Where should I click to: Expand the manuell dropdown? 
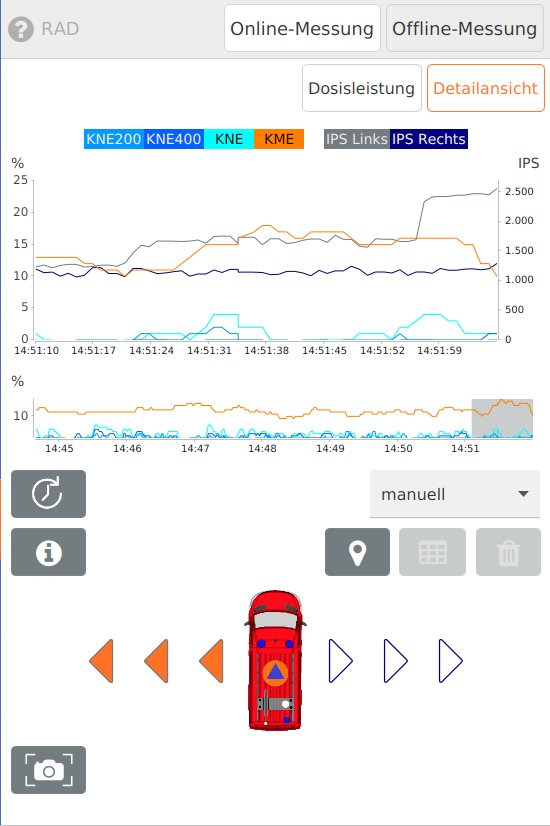(x=455, y=494)
